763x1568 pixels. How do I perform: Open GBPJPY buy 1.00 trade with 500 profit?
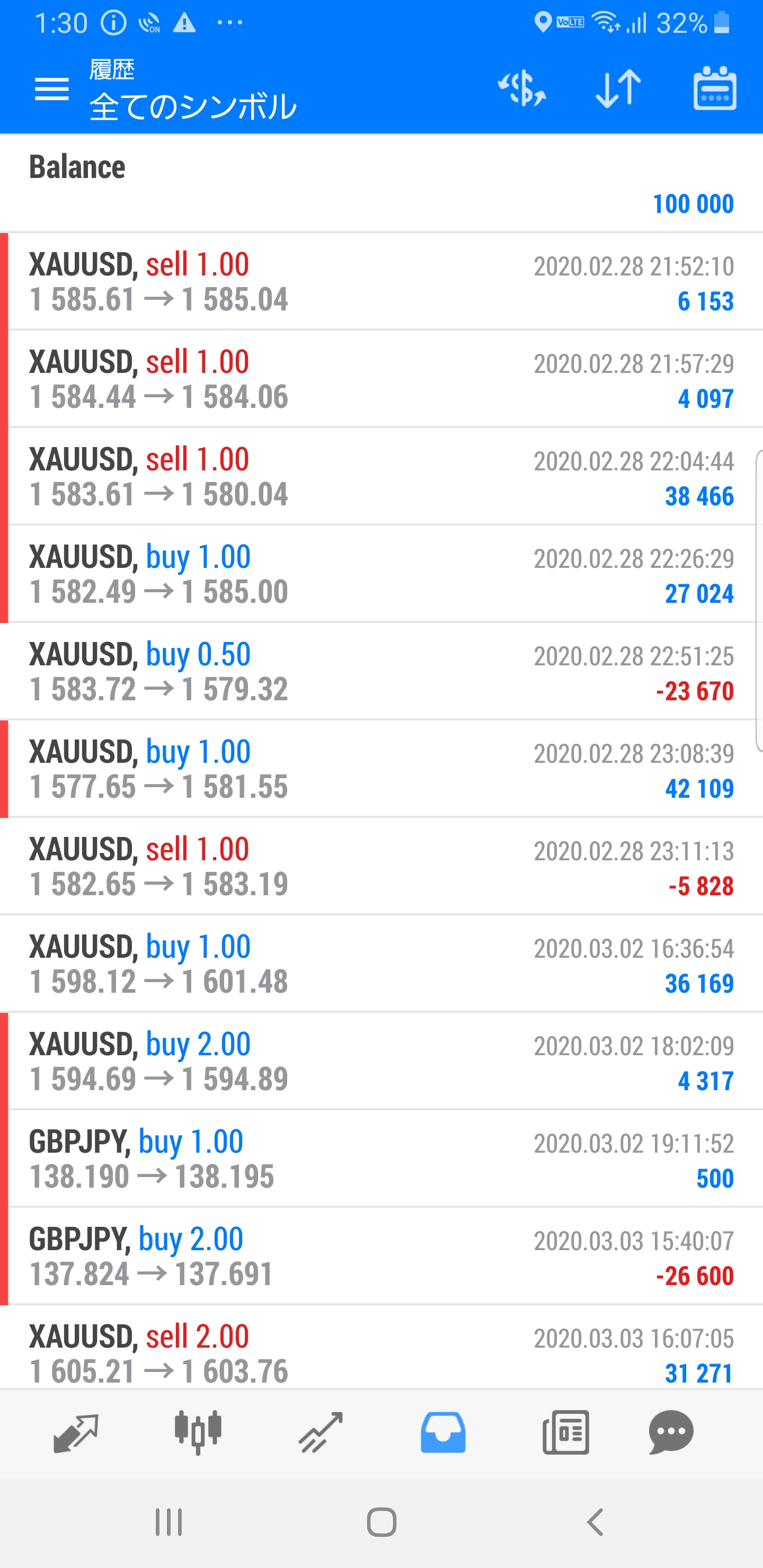click(x=381, y=1159)
